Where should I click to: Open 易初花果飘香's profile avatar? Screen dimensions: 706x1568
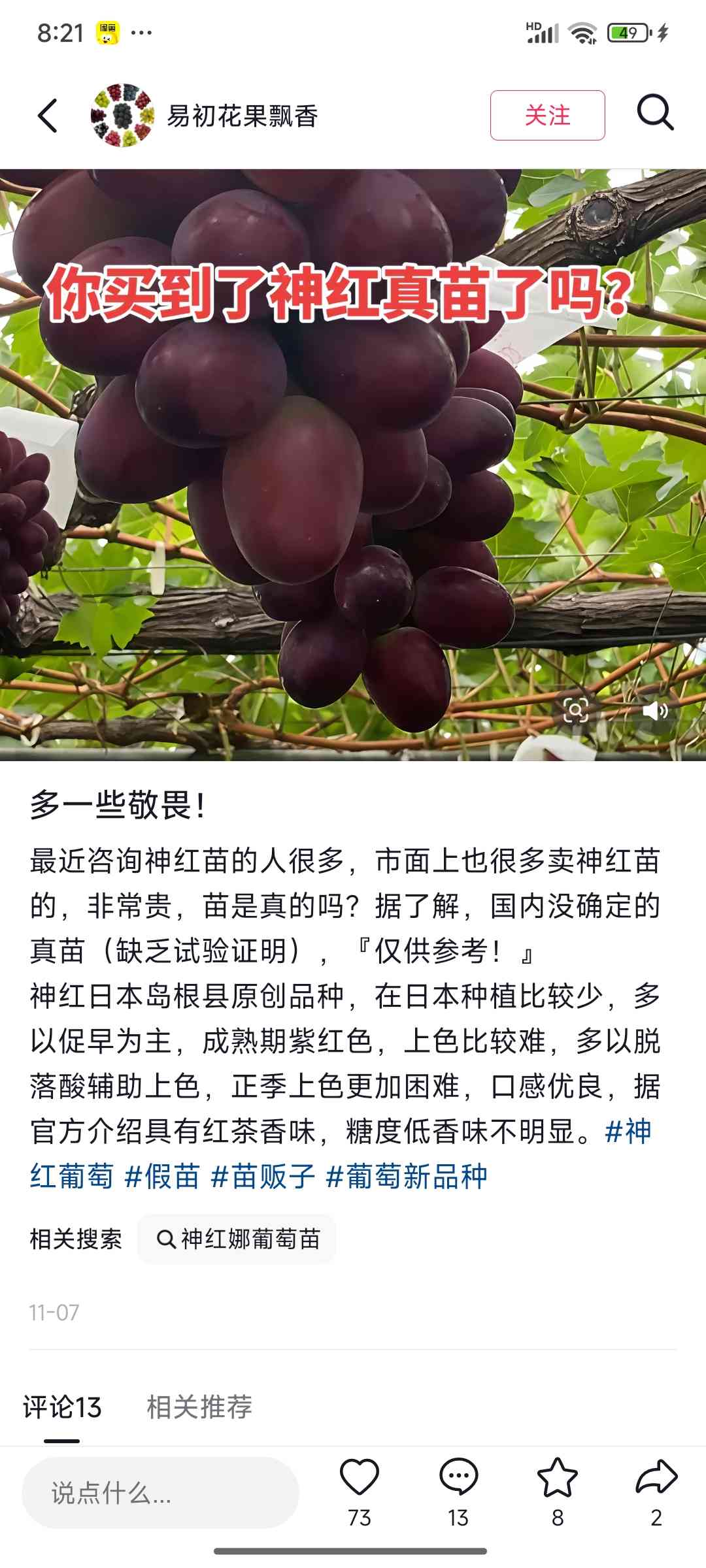pyautogui.click(x=122, y=116)
